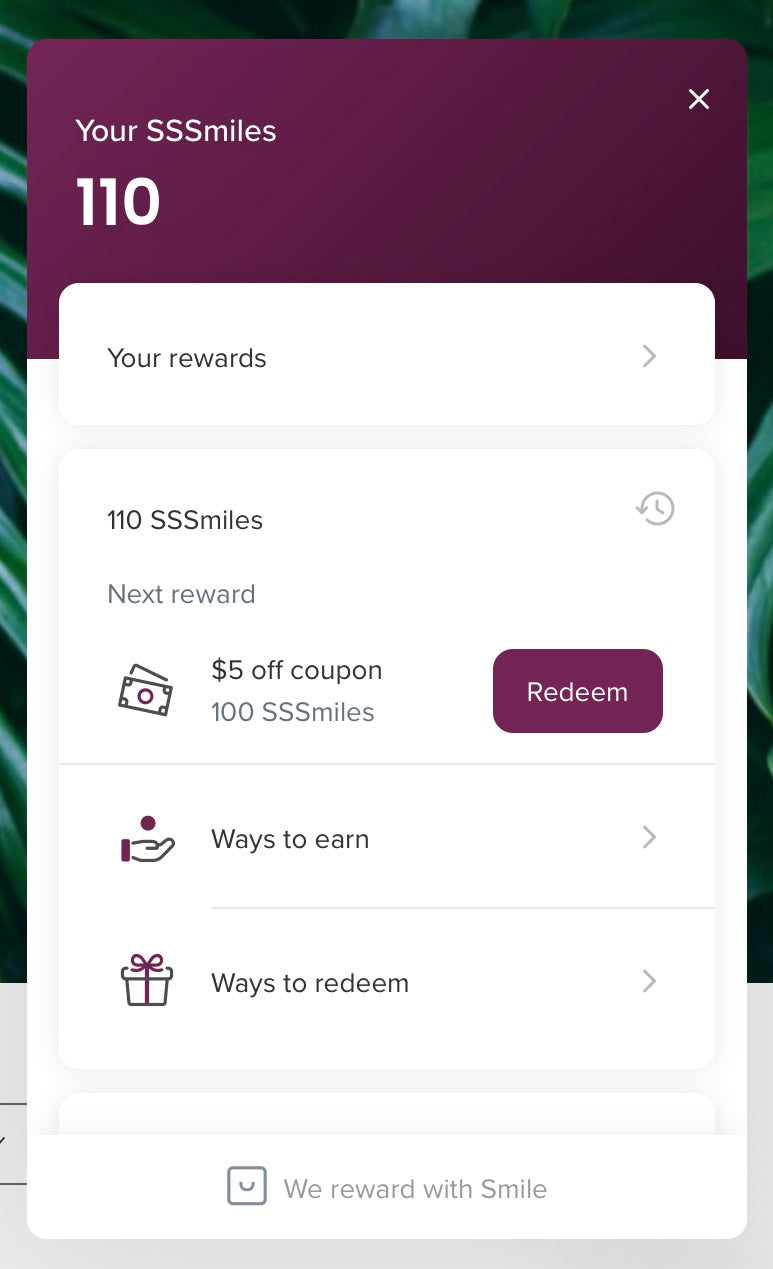Tap the We reward with Smile link
773x1269 pixels.
coord(387,1188)
